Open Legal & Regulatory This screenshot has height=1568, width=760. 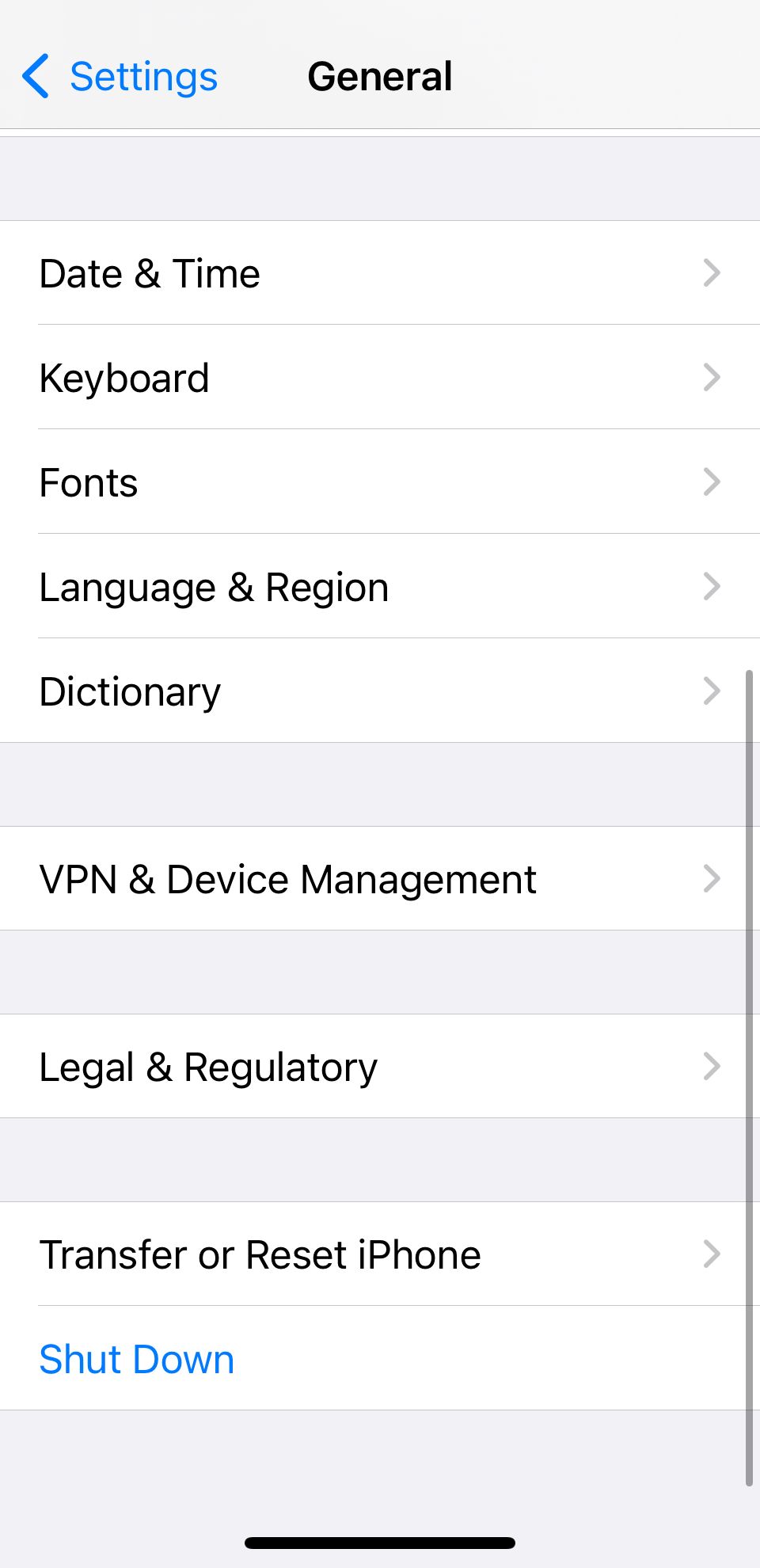pos(380,1067)
